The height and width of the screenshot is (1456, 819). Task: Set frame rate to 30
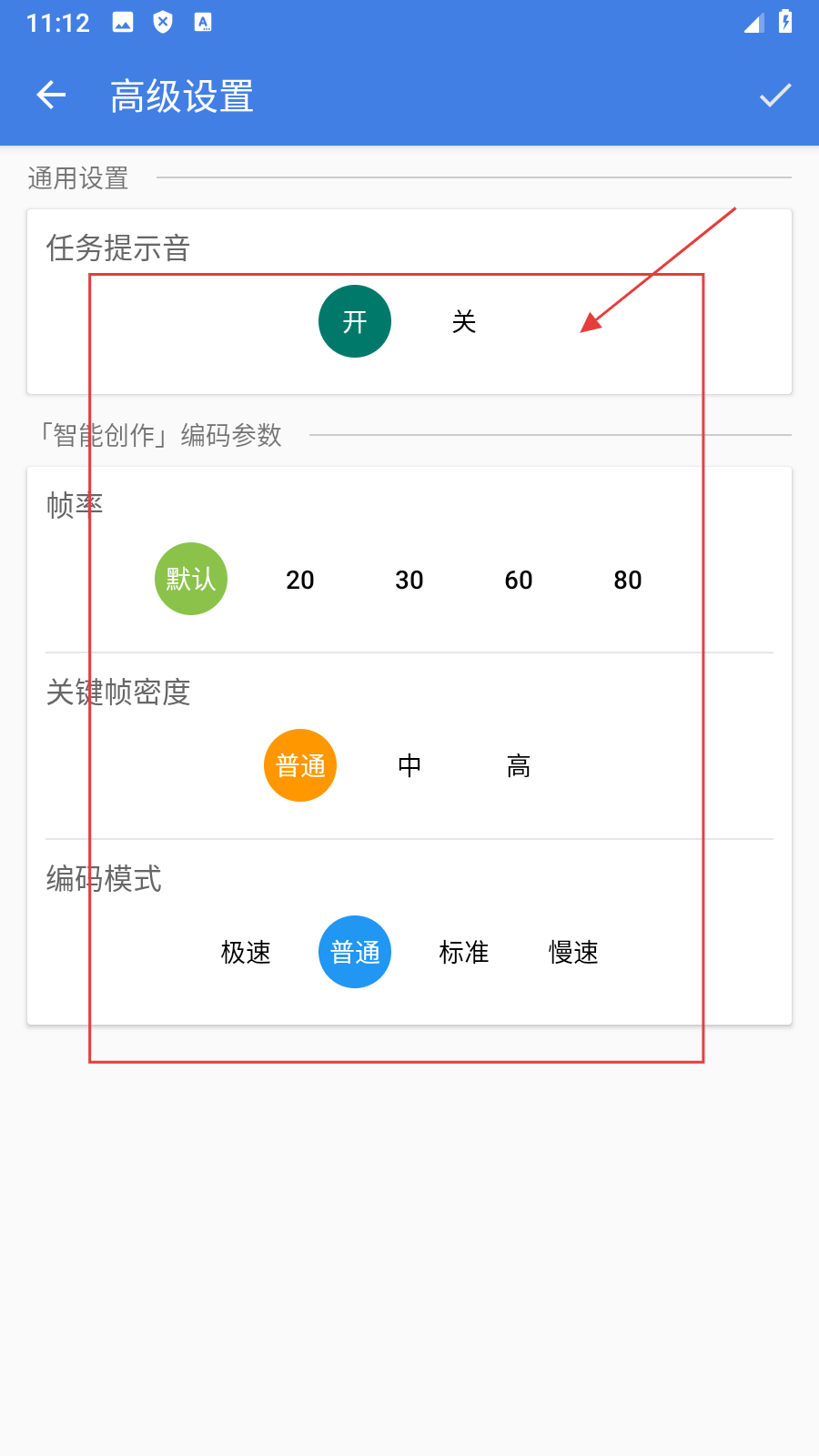pos(409,580)
